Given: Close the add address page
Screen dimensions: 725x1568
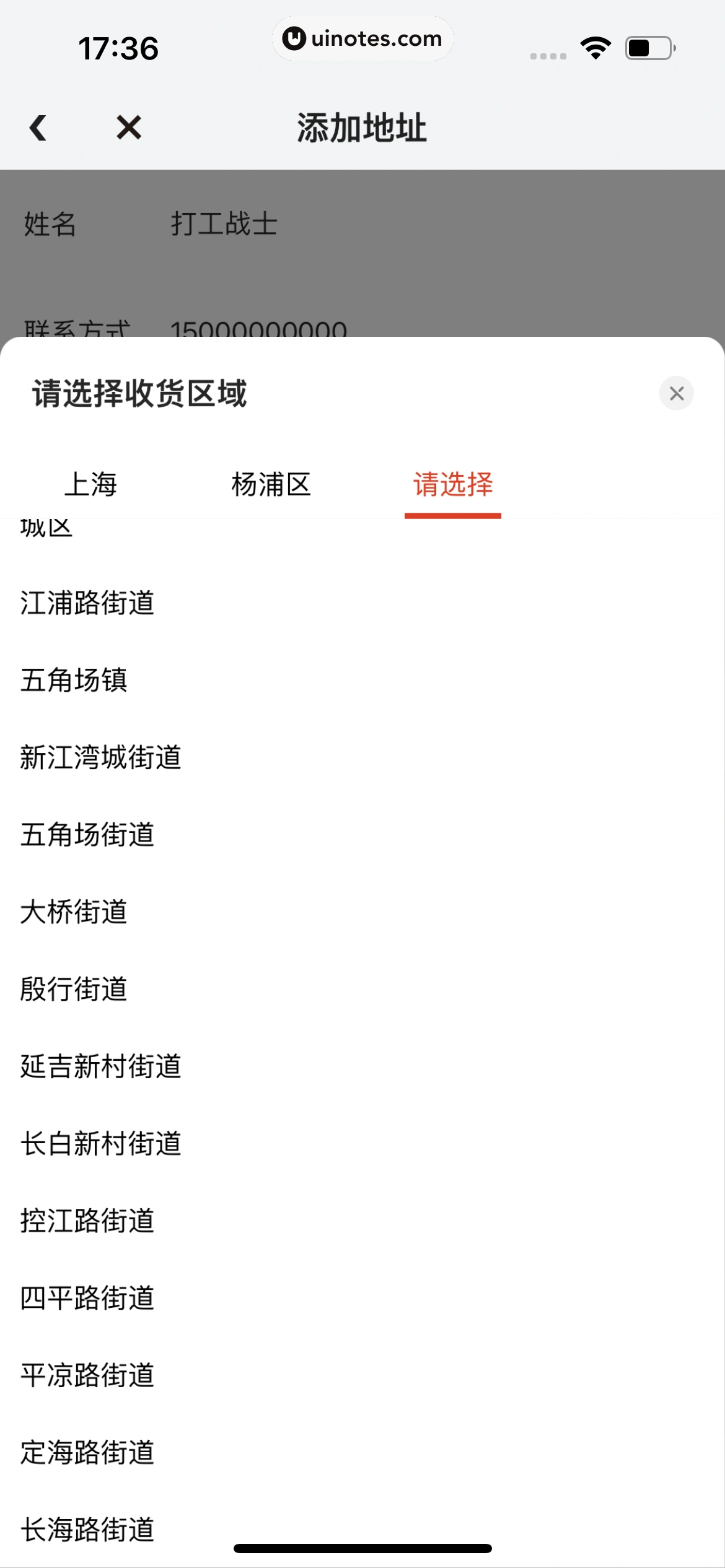Looking at the screenshot, I should tap(129, 128).
